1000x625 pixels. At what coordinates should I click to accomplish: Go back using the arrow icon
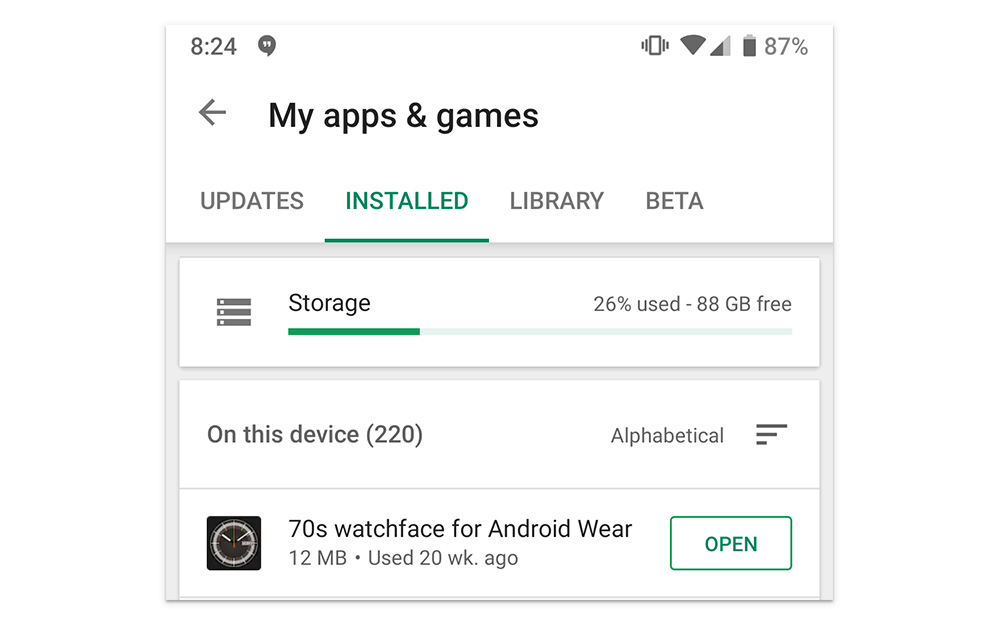(212, 113)
